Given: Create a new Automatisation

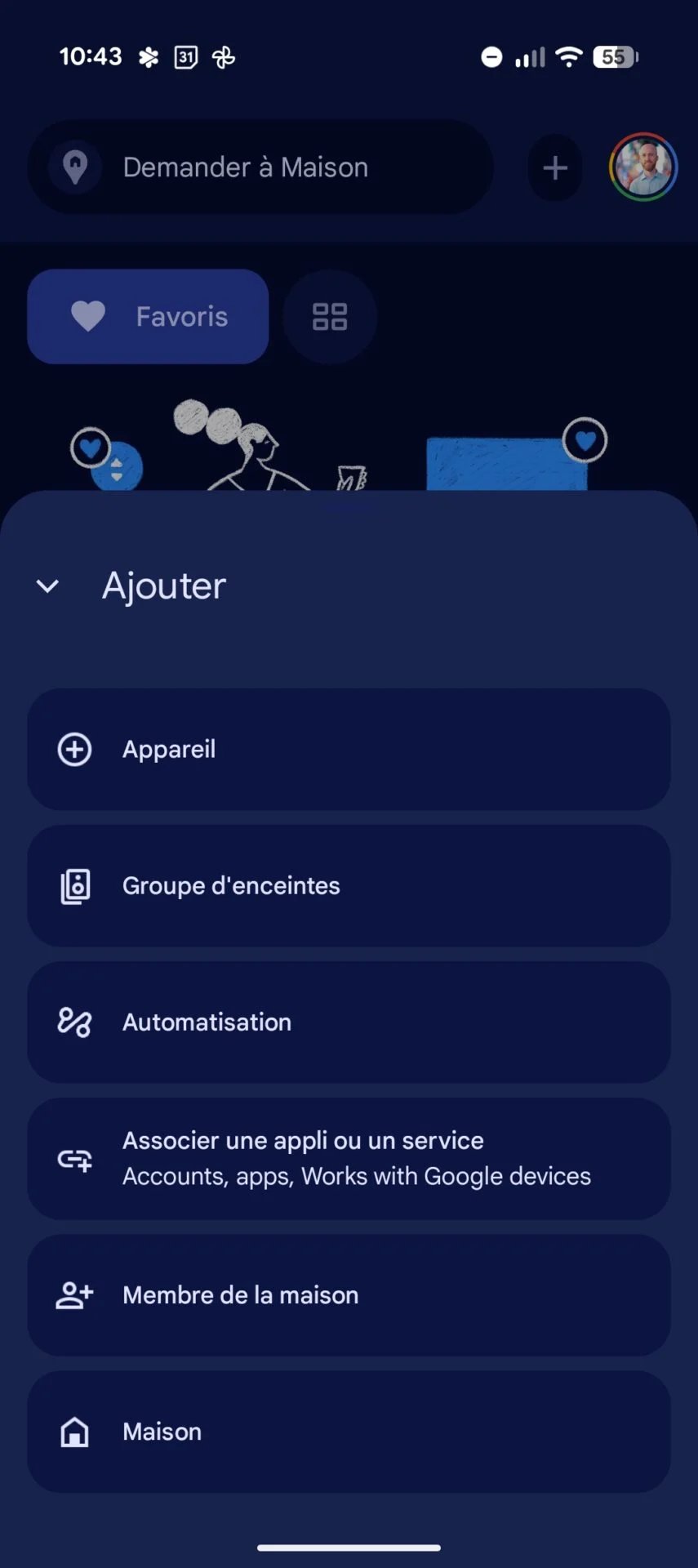Looking at the screenshot, I should click(349, 1022).
